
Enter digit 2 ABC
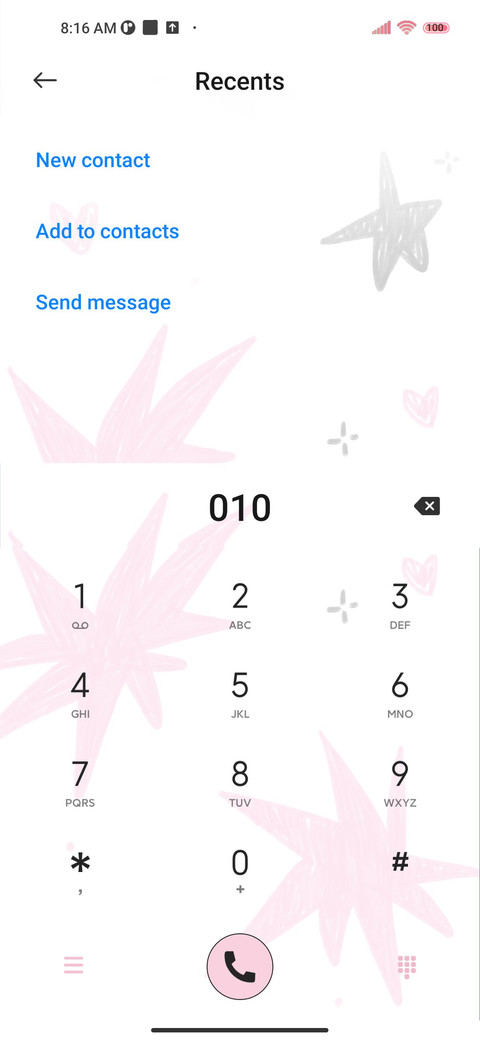[240, 606]
